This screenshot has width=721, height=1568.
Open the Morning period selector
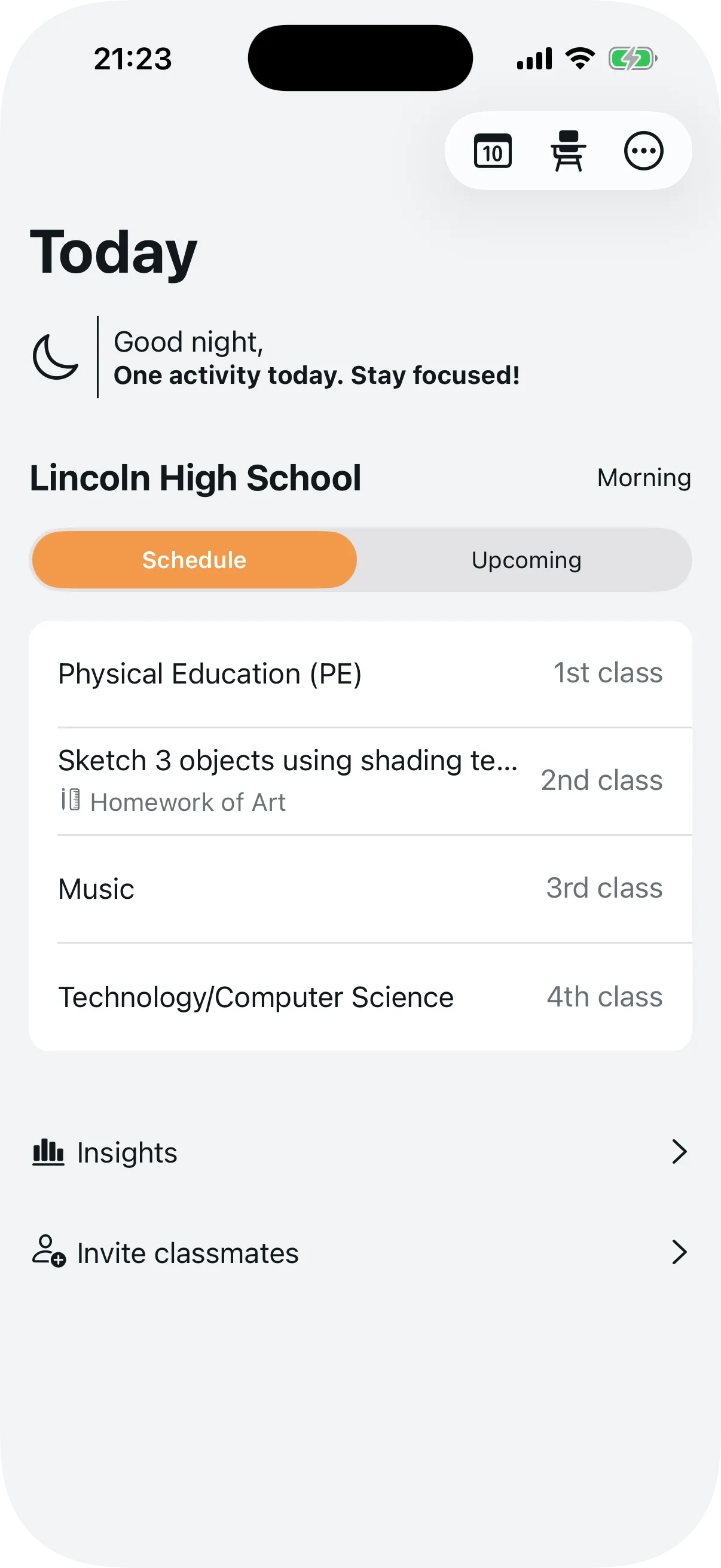[644, 478]
